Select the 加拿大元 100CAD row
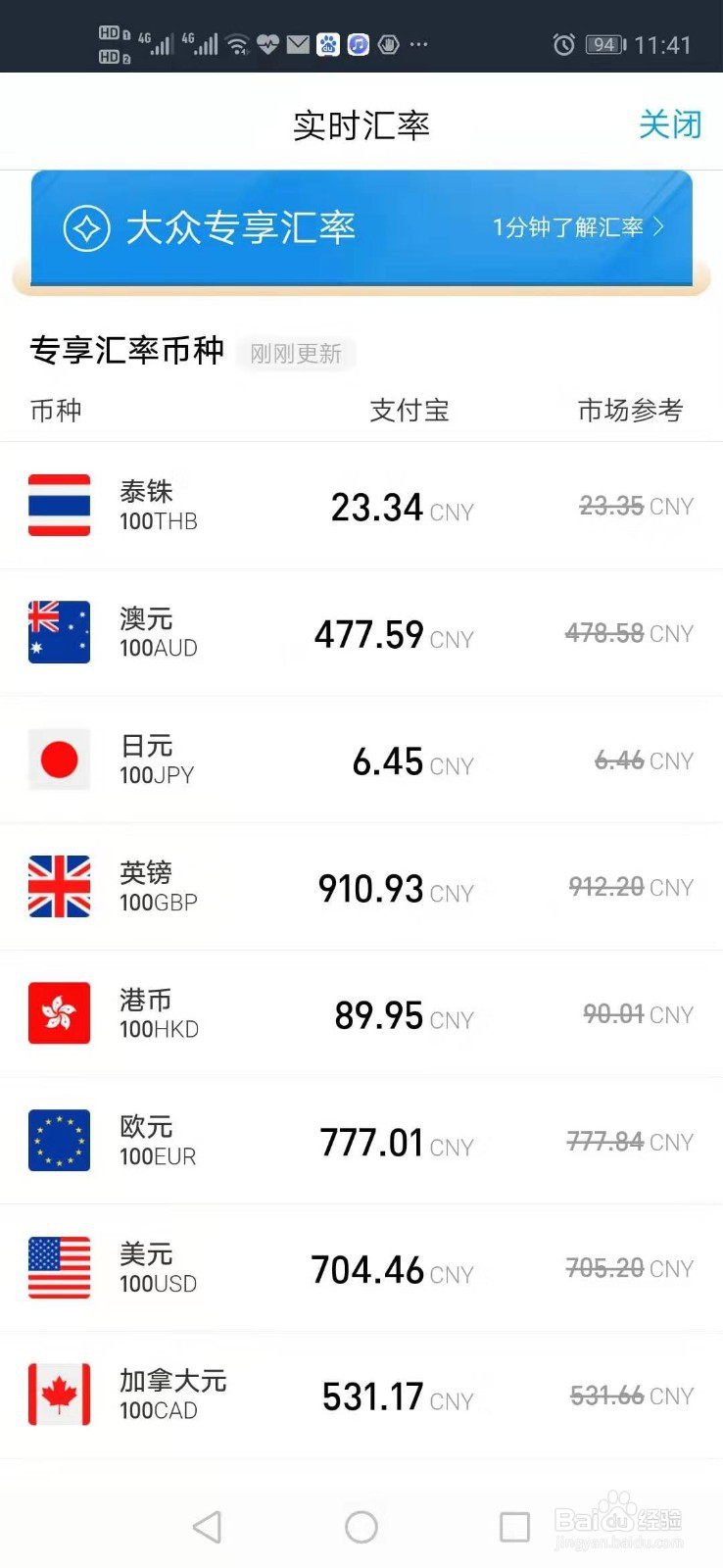The width and height of the screenshot is (723, 1568). click(x=361, y=1396)
